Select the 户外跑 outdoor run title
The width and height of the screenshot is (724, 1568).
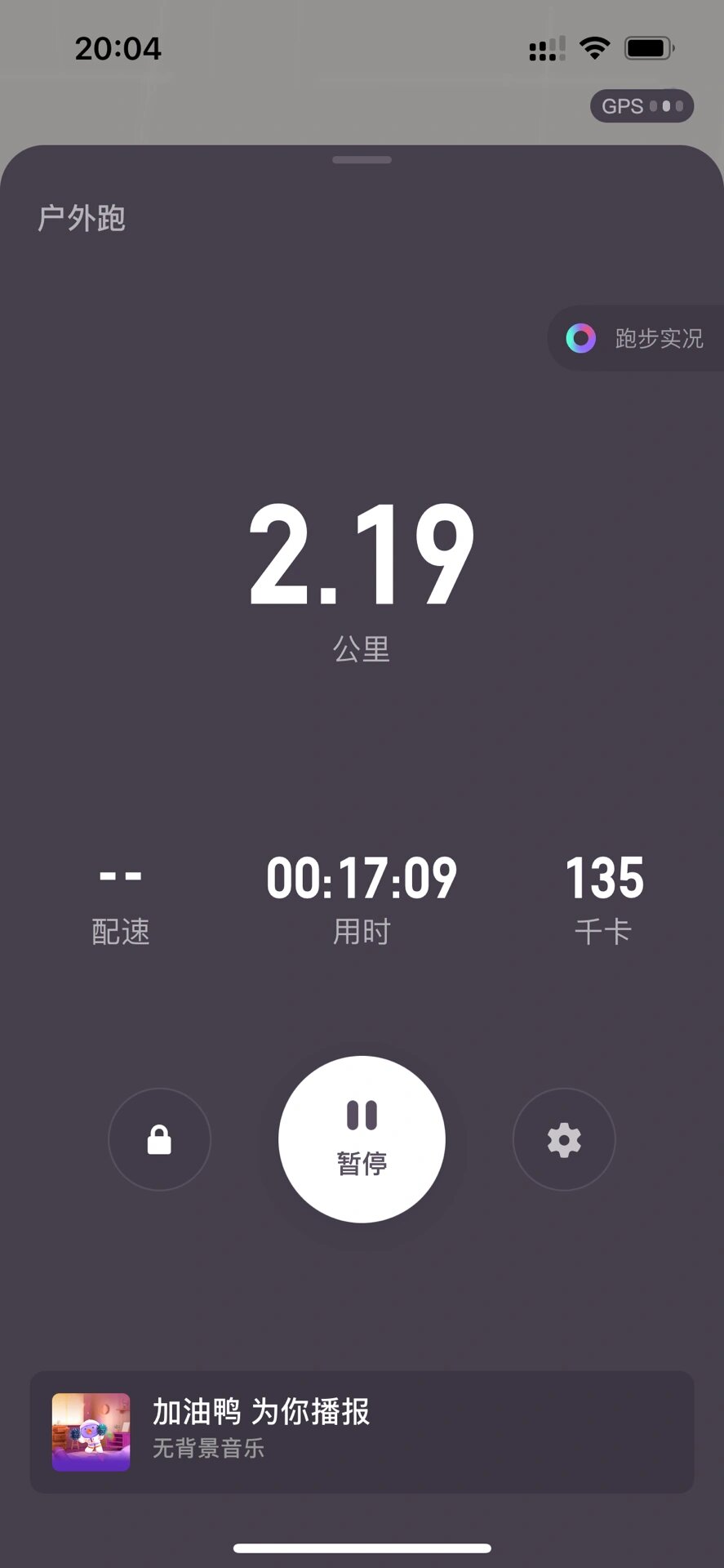point(82,218)
